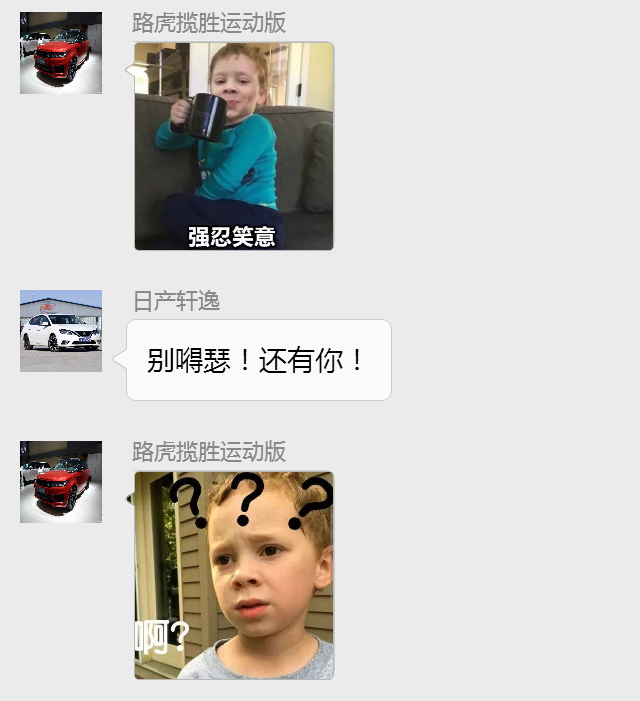Open 日产轩逸's profile avatar
Viewport: 640px width, 701px height.
(x=61, y=331)
